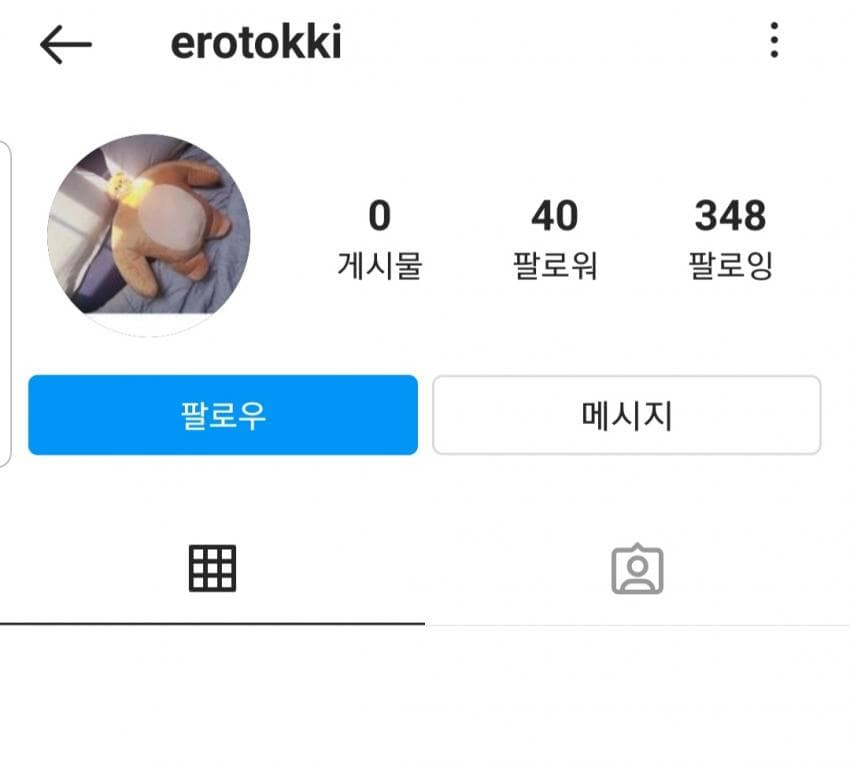The height and width of the screenshot is (767, 850).
Task: Follow the erotokki account
Action: (x=223, y=415)
